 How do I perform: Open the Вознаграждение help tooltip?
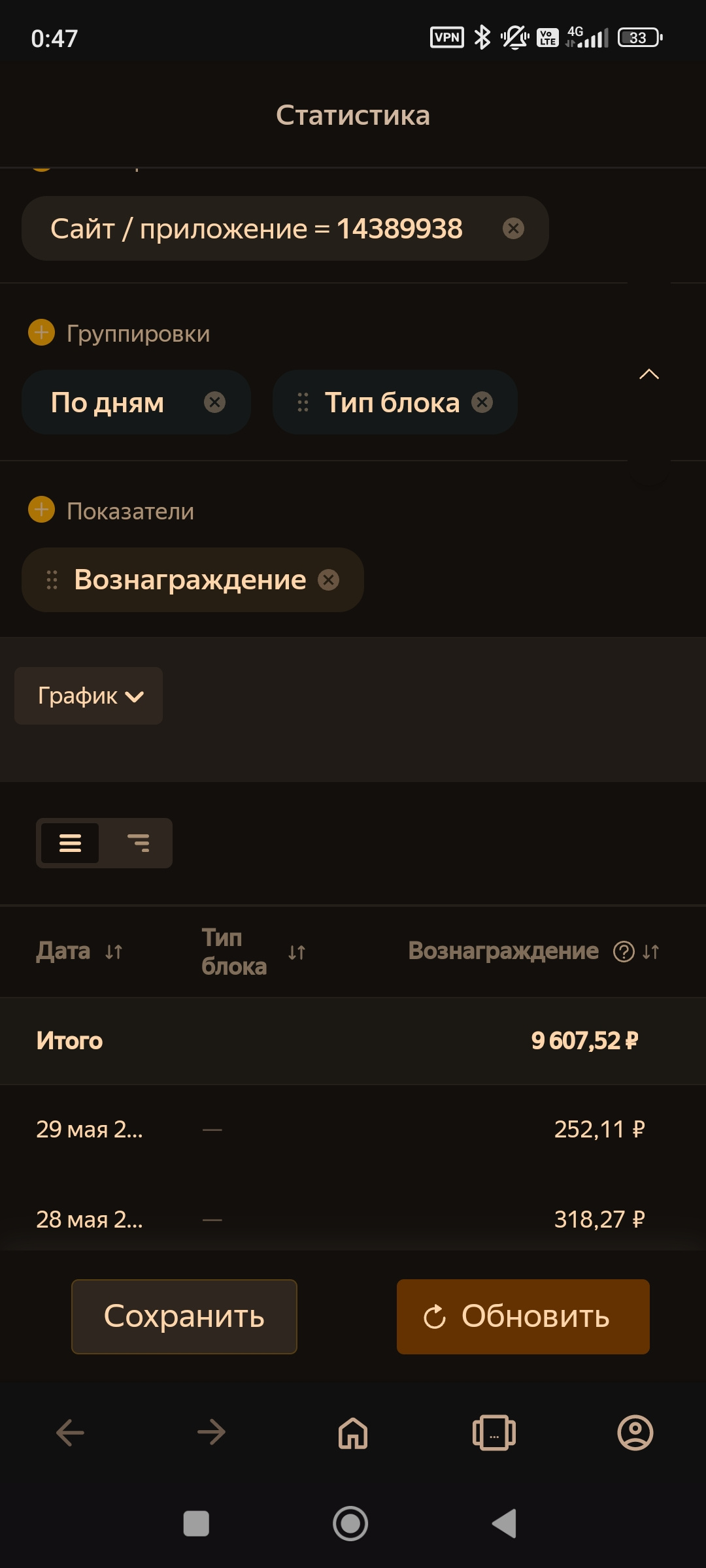[624, 952]
